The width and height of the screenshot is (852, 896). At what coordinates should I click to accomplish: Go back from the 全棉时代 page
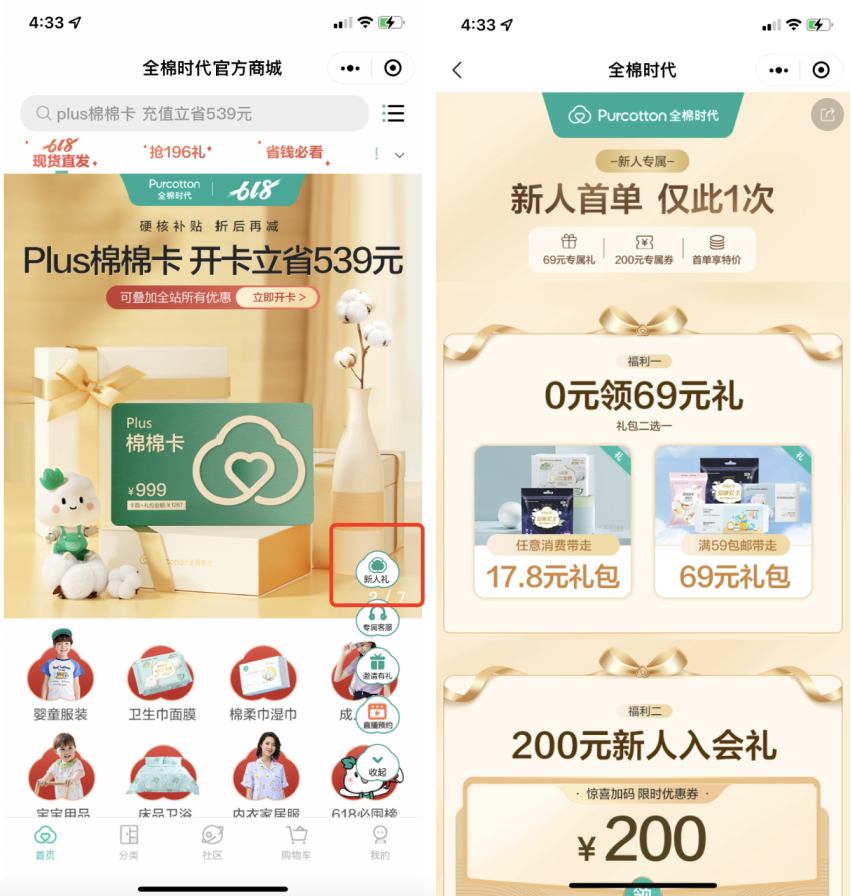point(458,69)
